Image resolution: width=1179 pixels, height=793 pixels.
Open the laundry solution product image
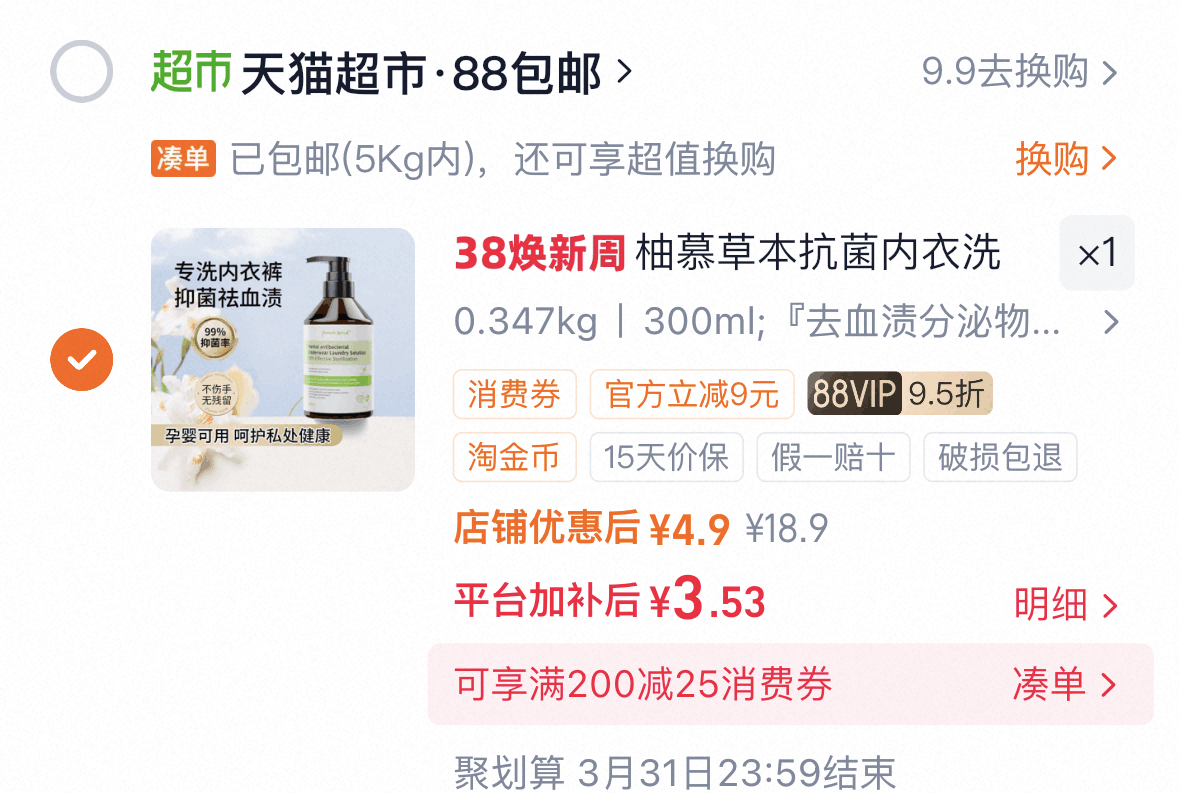click(283, 359)
